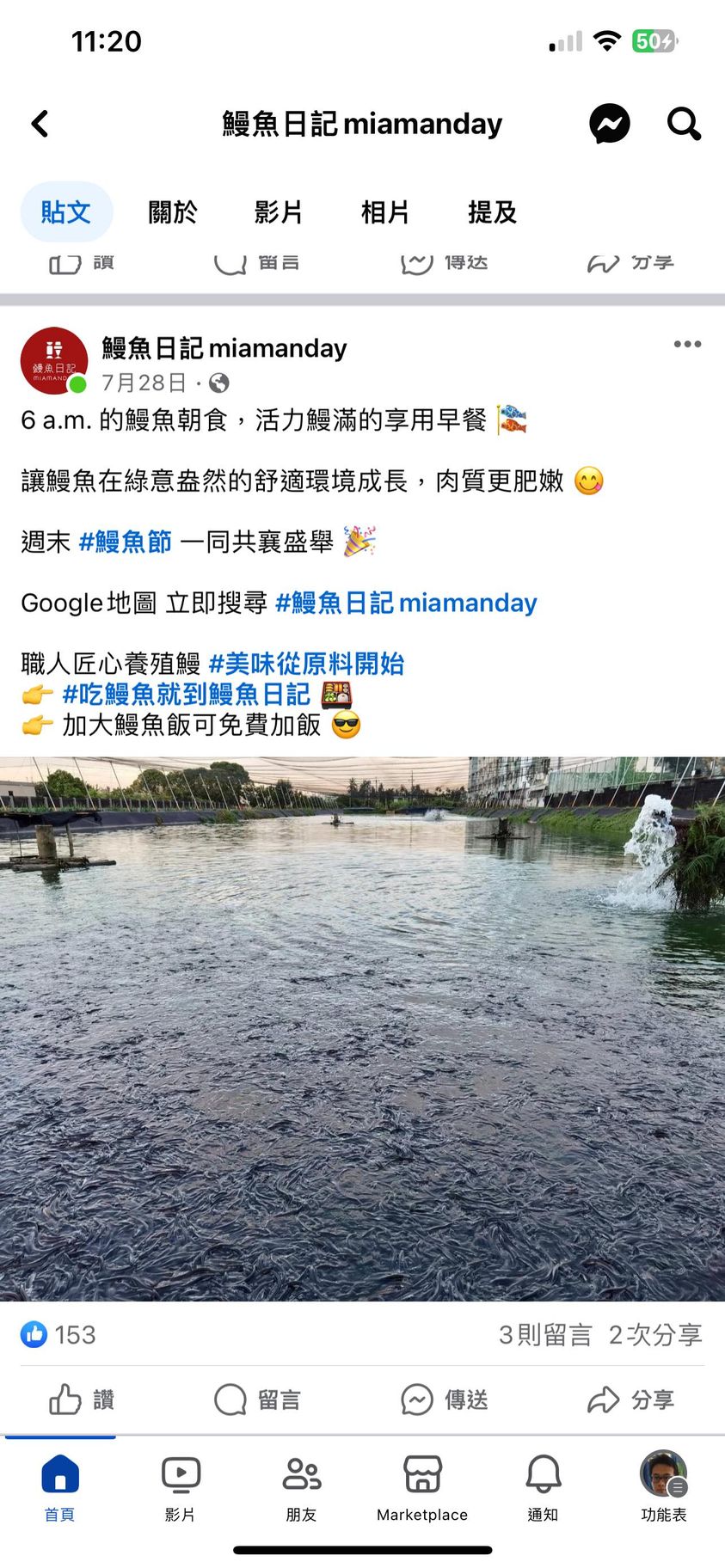This screenshot has height=1568, width=725.
Task: Open the post's three-dot options menu
Action: pos(686,345)
